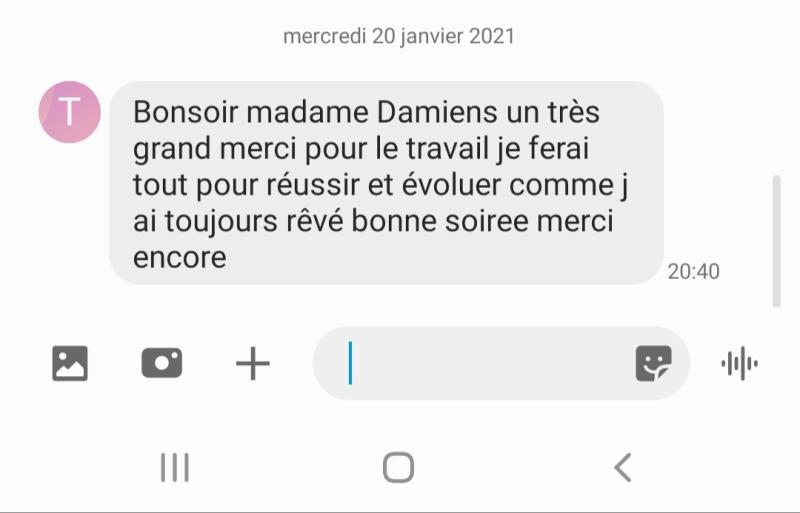
Task: Open the plus attachments menu
Action: (x=253, y=363)
